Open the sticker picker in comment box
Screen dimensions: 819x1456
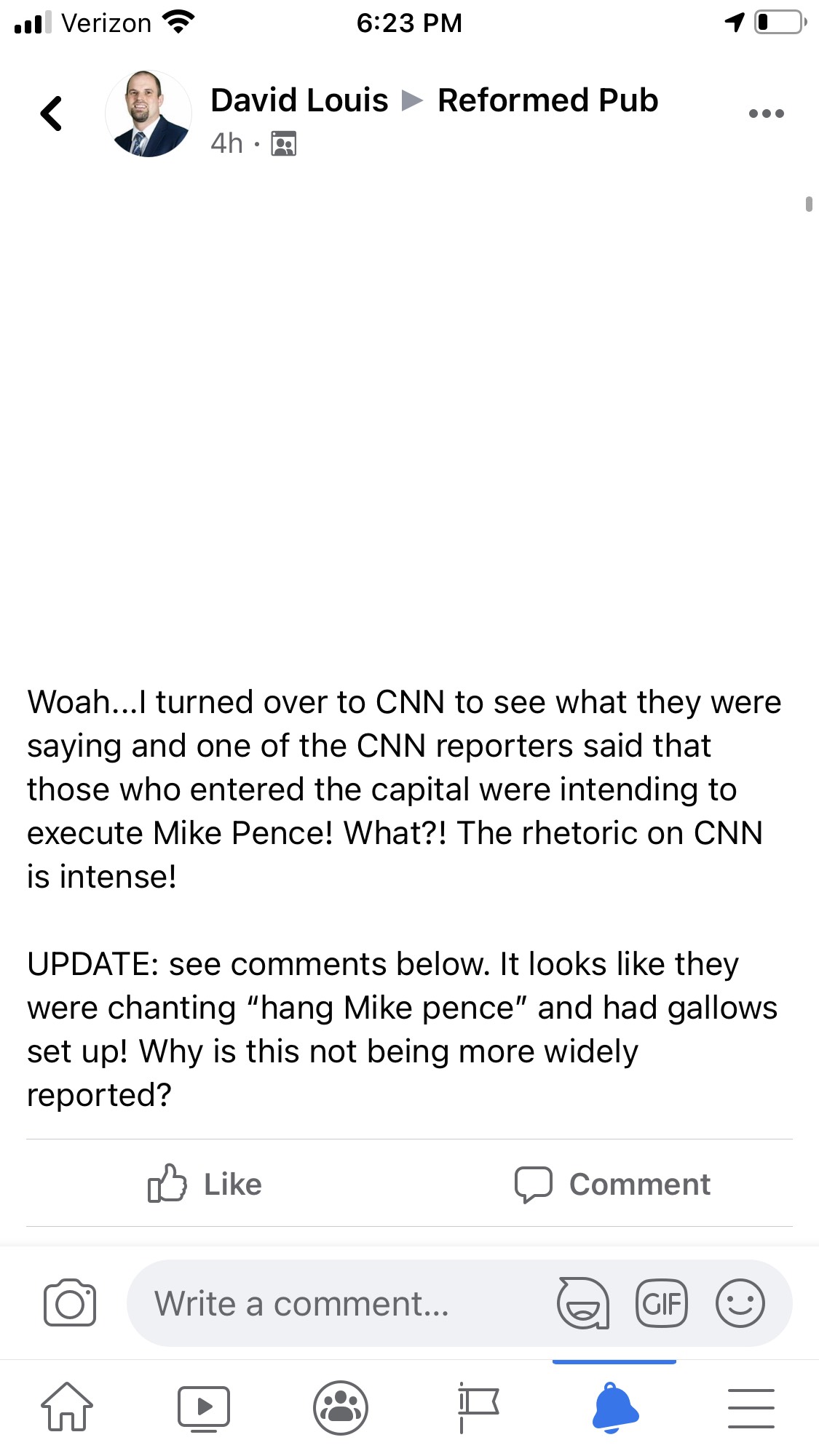coord(583,1302)
